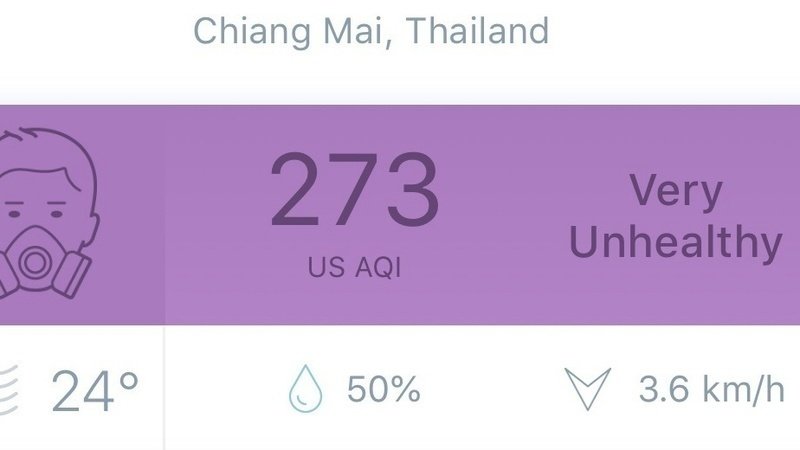The height and width of the screenshot is (450, 800).
Task: Open the Chiang Mai air quality card
Action: (x=400, y=215)
